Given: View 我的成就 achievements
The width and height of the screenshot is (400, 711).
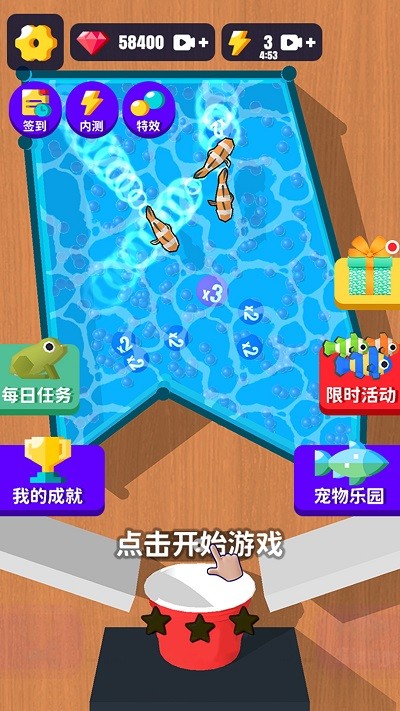Looking at the screenshot, I should (x=51, y=476).
